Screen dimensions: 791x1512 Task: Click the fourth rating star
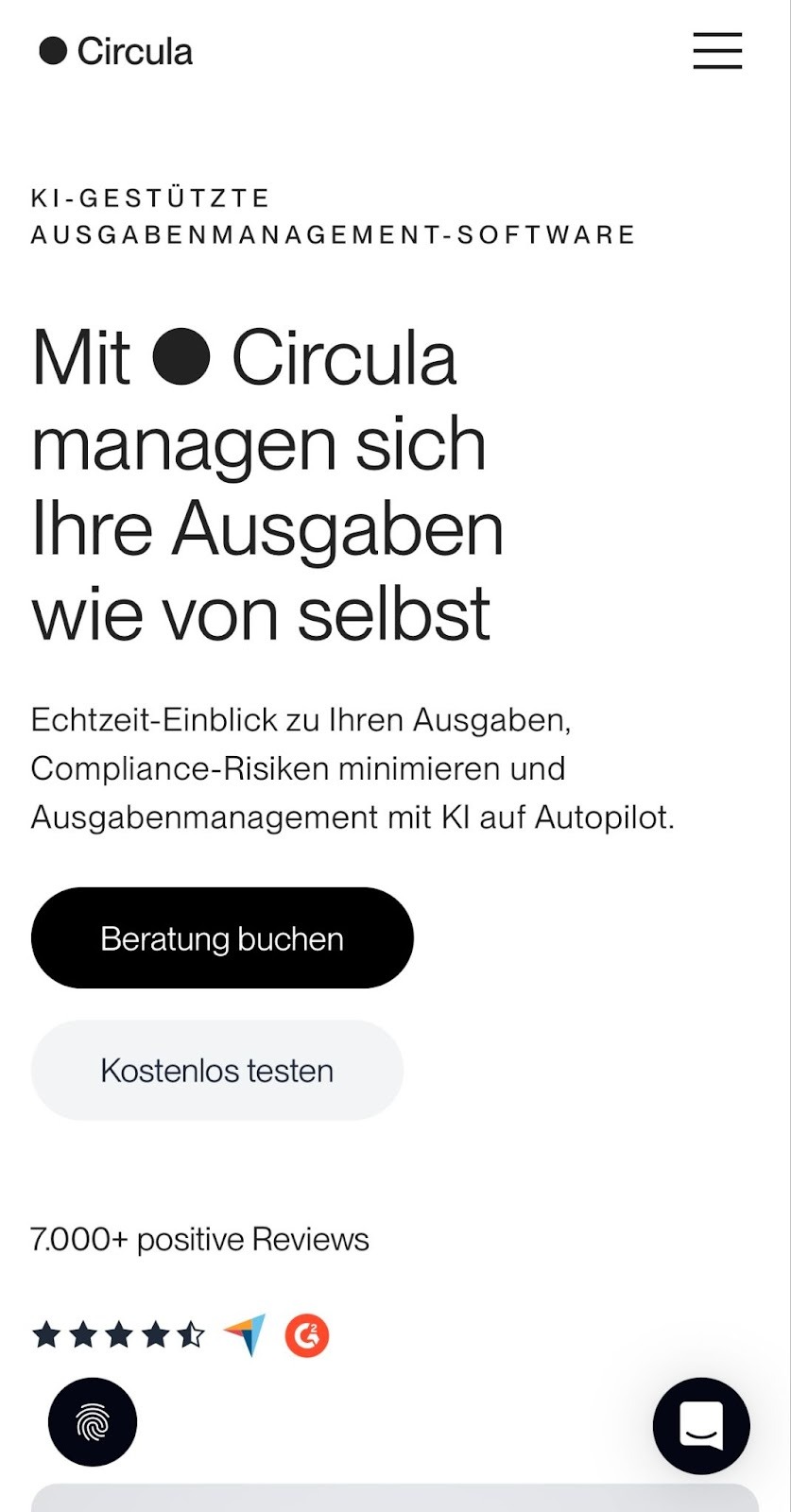click(x=155, y=1335)
